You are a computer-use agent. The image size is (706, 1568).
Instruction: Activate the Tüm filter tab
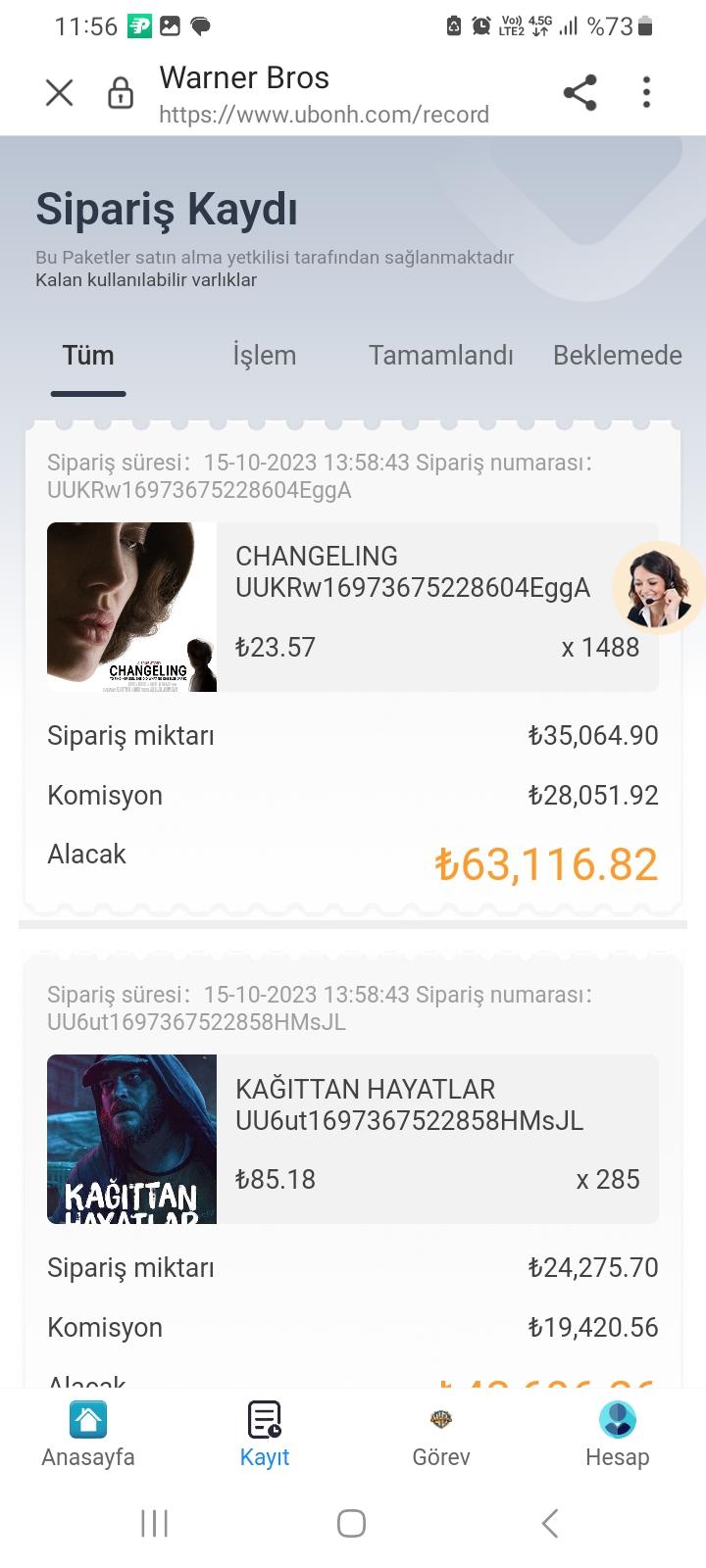point(87,356)
